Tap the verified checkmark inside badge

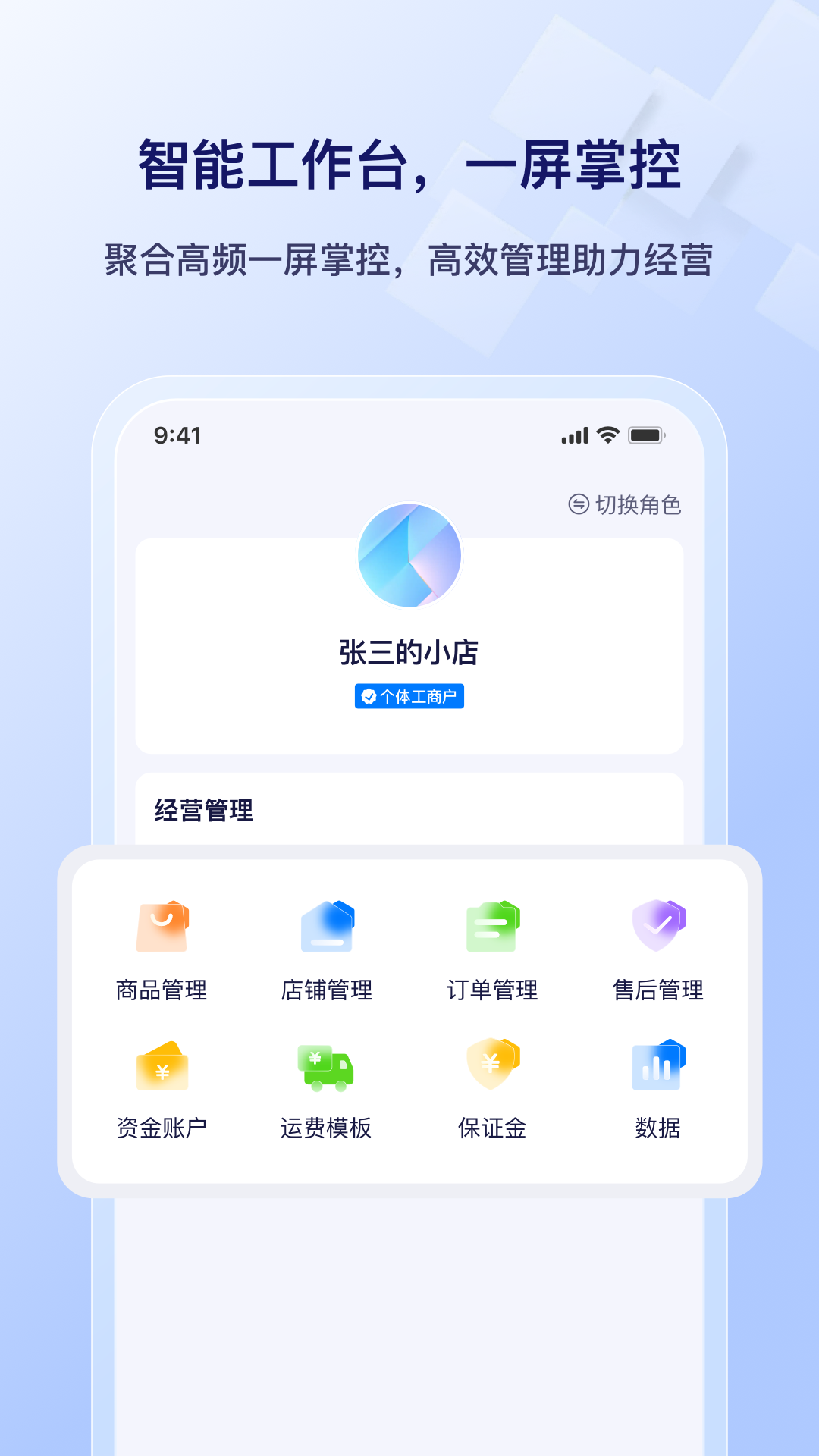tap(368, 695)
